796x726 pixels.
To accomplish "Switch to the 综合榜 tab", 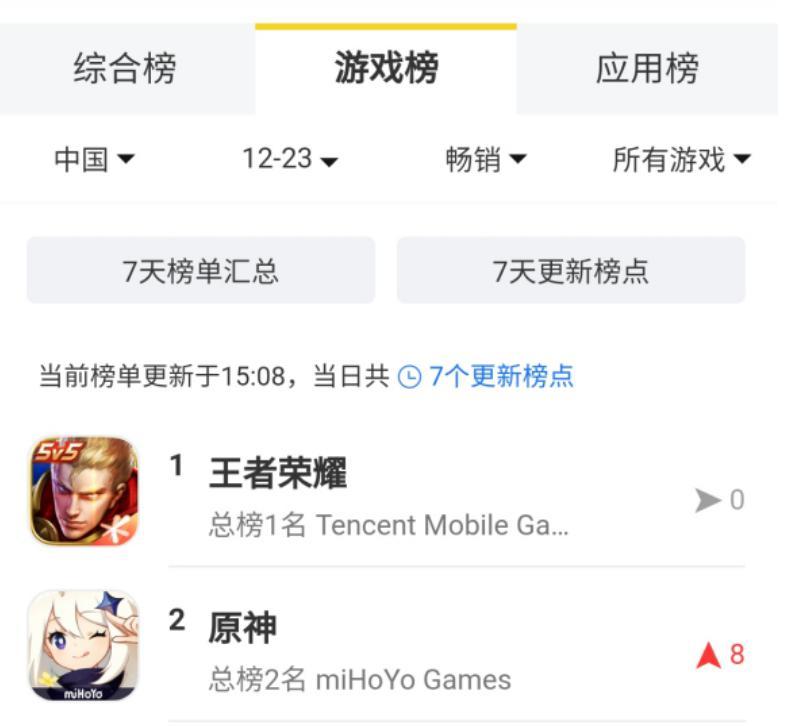I will [125, 69].
